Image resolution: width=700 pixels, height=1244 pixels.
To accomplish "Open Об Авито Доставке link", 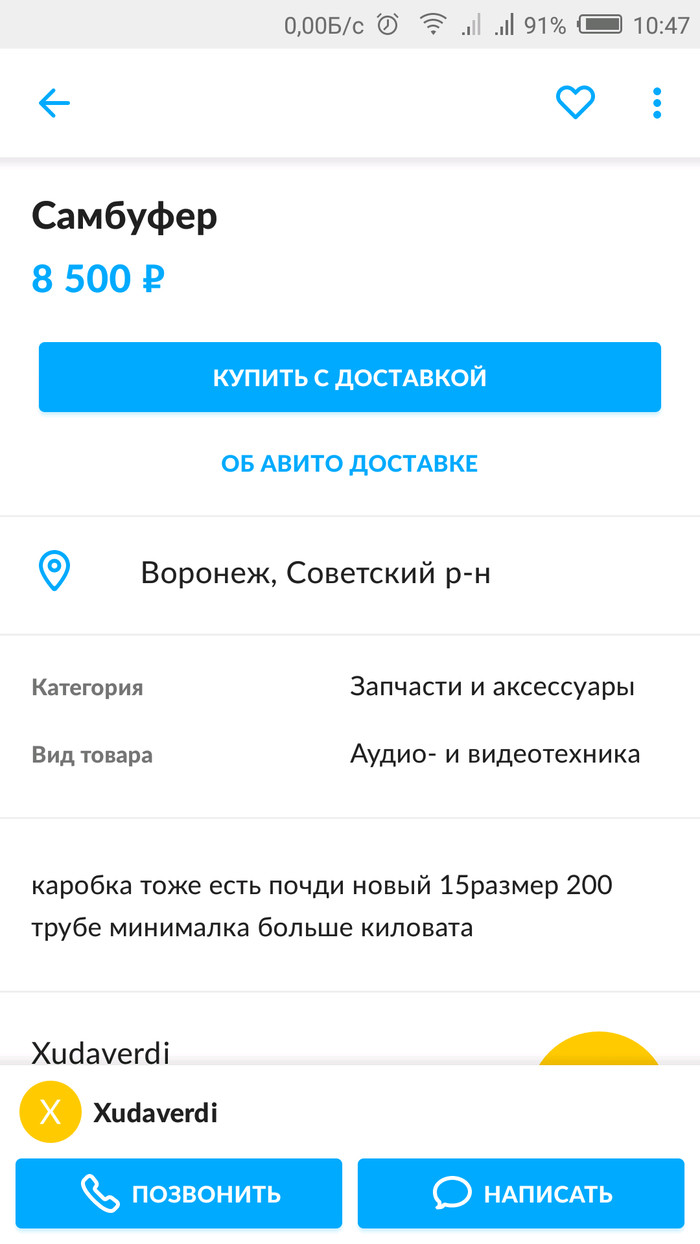I will pyautogui.click(x=350, y=463).
